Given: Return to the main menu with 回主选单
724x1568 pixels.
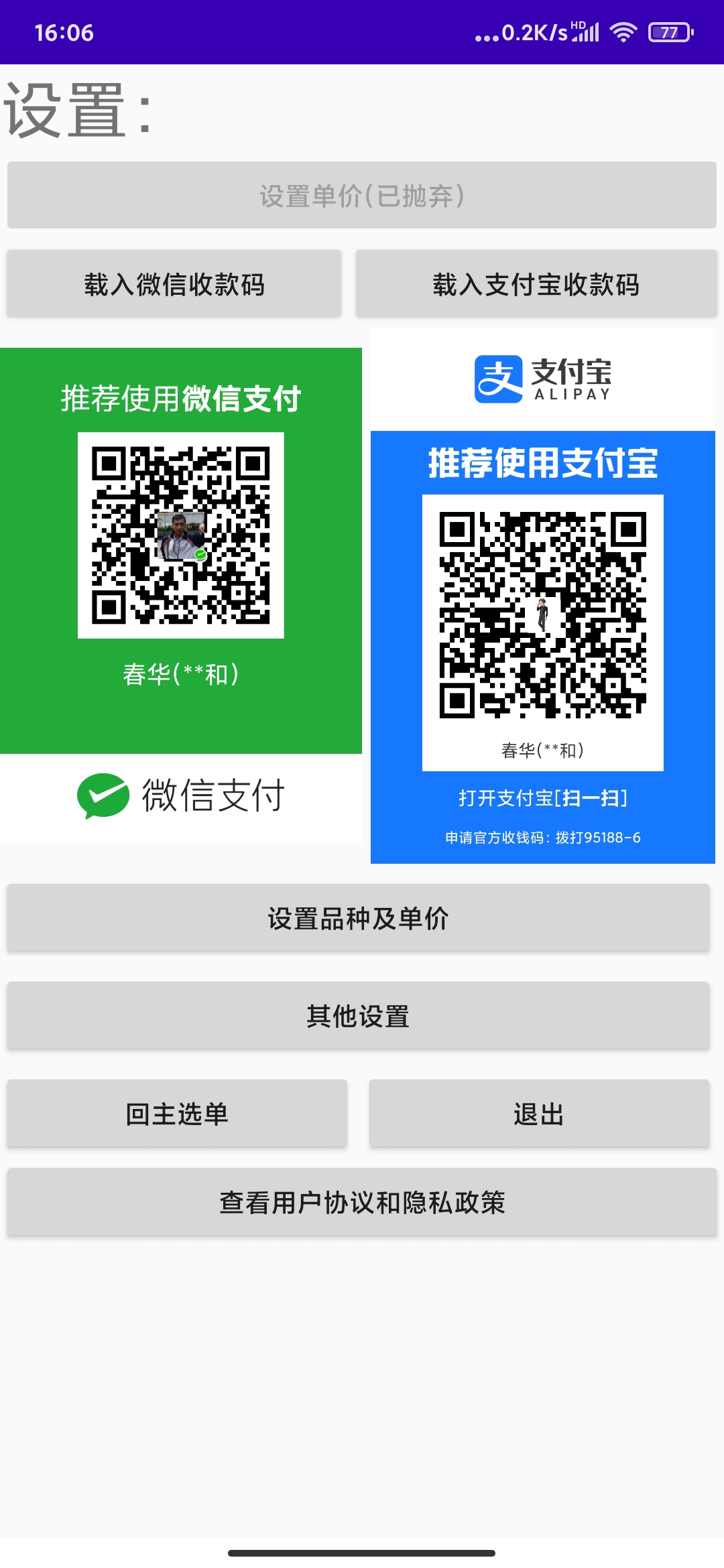Looking at the screenshot, I should pos(177,1114).
